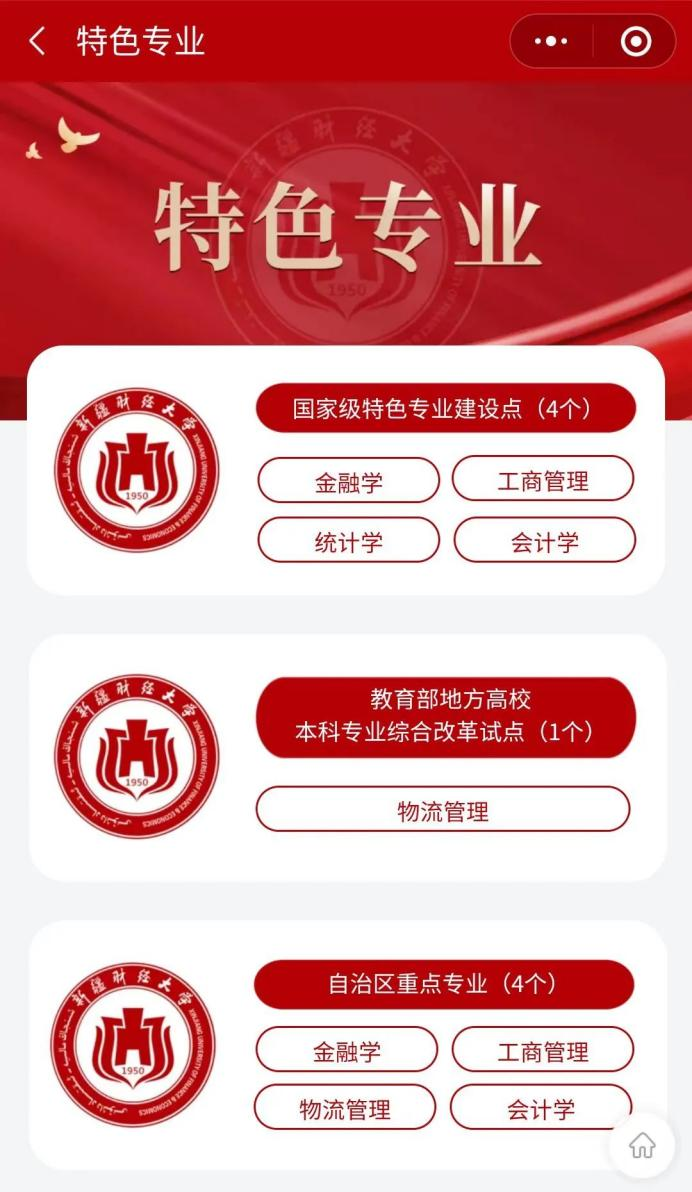The height and width of the screenshot is (1192, 692).
Task: Tap the floating home button
Action: pyautogui.click(x=641, y=1146)
